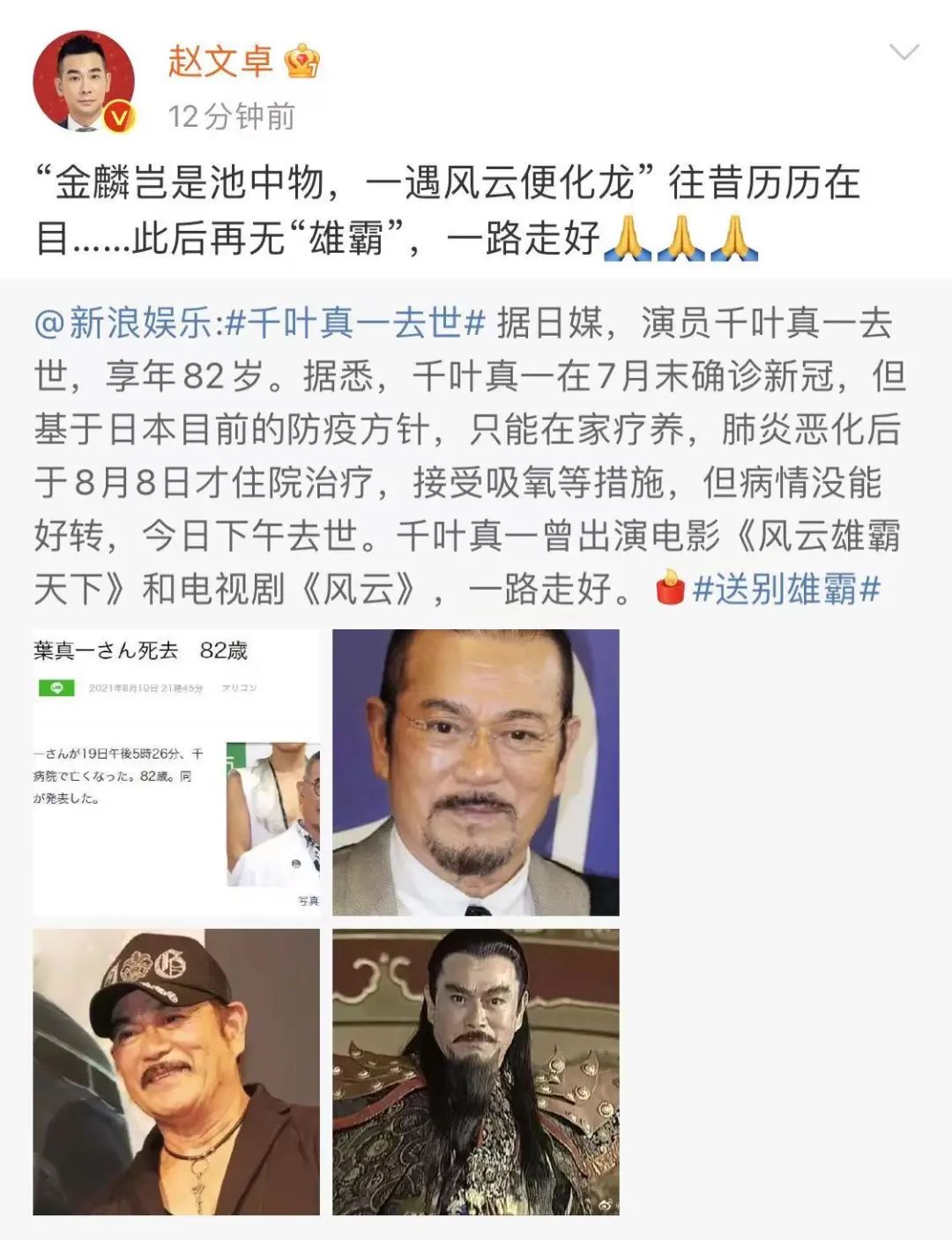The image size is (952, 1240).
Task: Open hashtag #千叶真一去世#
Action: point(355,323)
